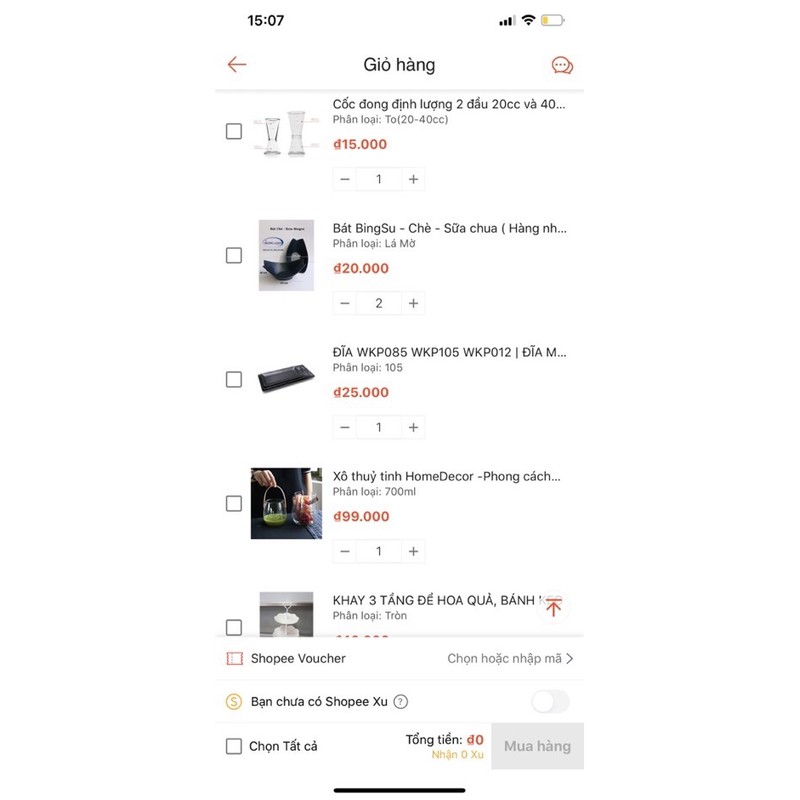The height and width of the screenshot is (800, 800).
Task: Increase quantity of Cốc đong định lượng
Action: tap(414, 179)
